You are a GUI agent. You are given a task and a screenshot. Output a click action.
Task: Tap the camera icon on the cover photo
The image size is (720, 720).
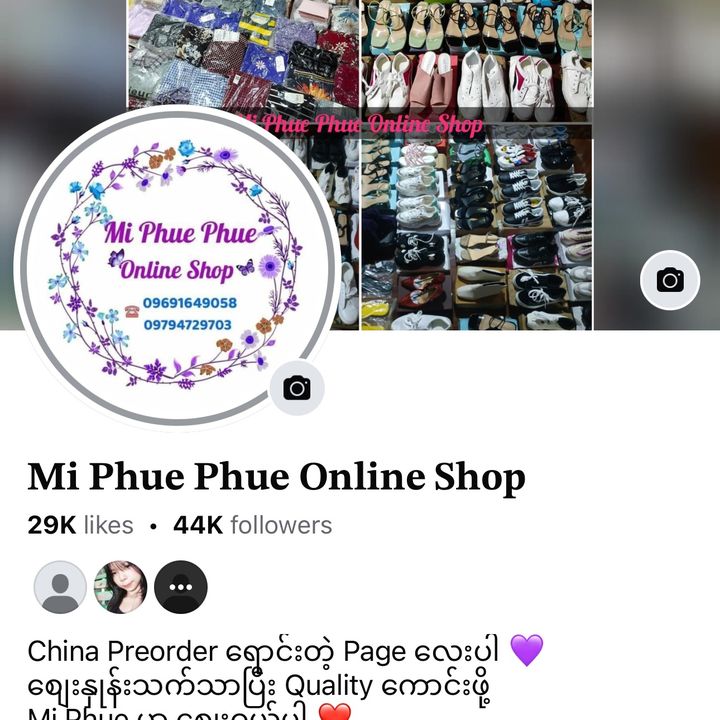coord(669,280)
